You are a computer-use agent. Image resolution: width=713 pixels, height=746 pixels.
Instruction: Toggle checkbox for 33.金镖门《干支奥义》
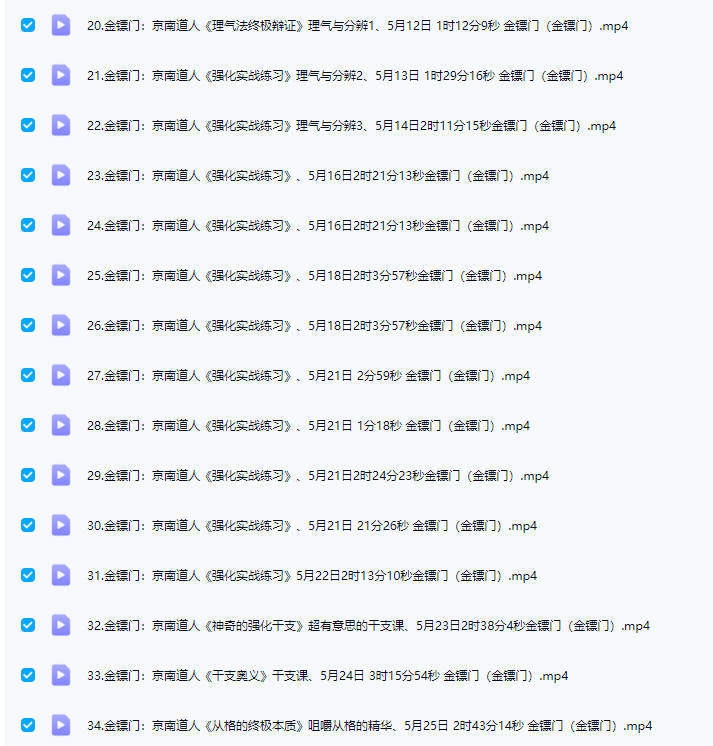pos(28,675)
